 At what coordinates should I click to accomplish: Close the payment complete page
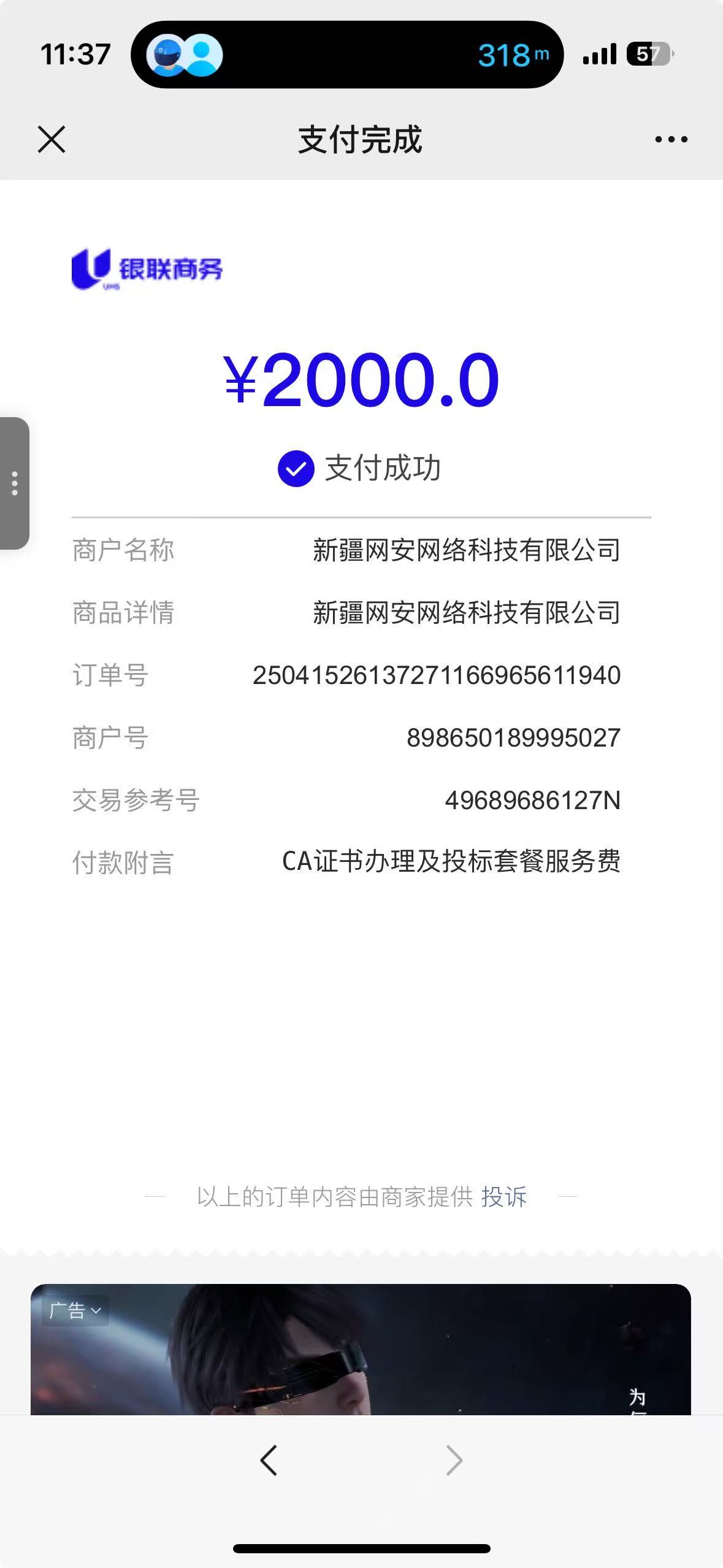(52, 139)
